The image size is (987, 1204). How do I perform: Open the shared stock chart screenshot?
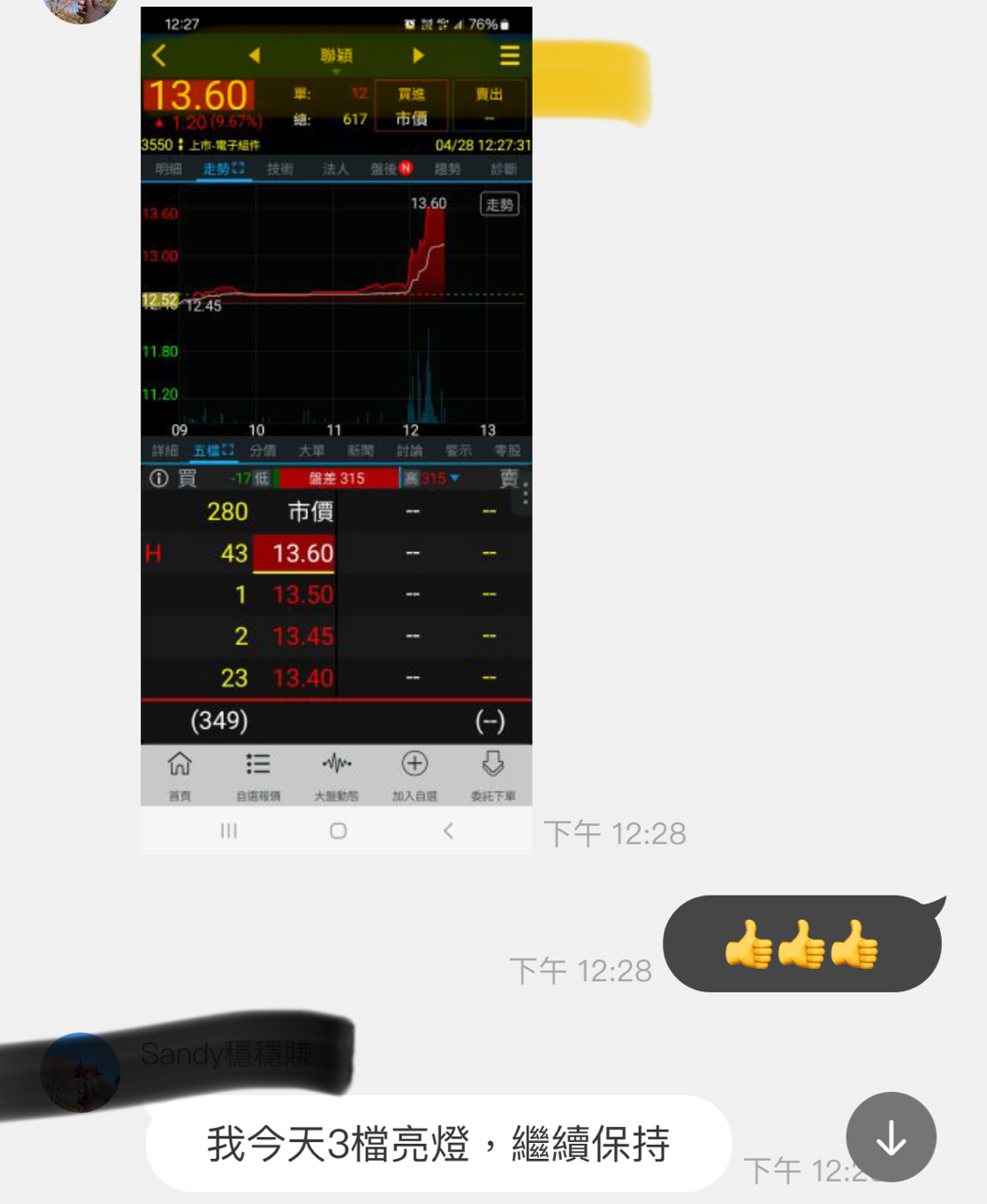tap(336, 431)
